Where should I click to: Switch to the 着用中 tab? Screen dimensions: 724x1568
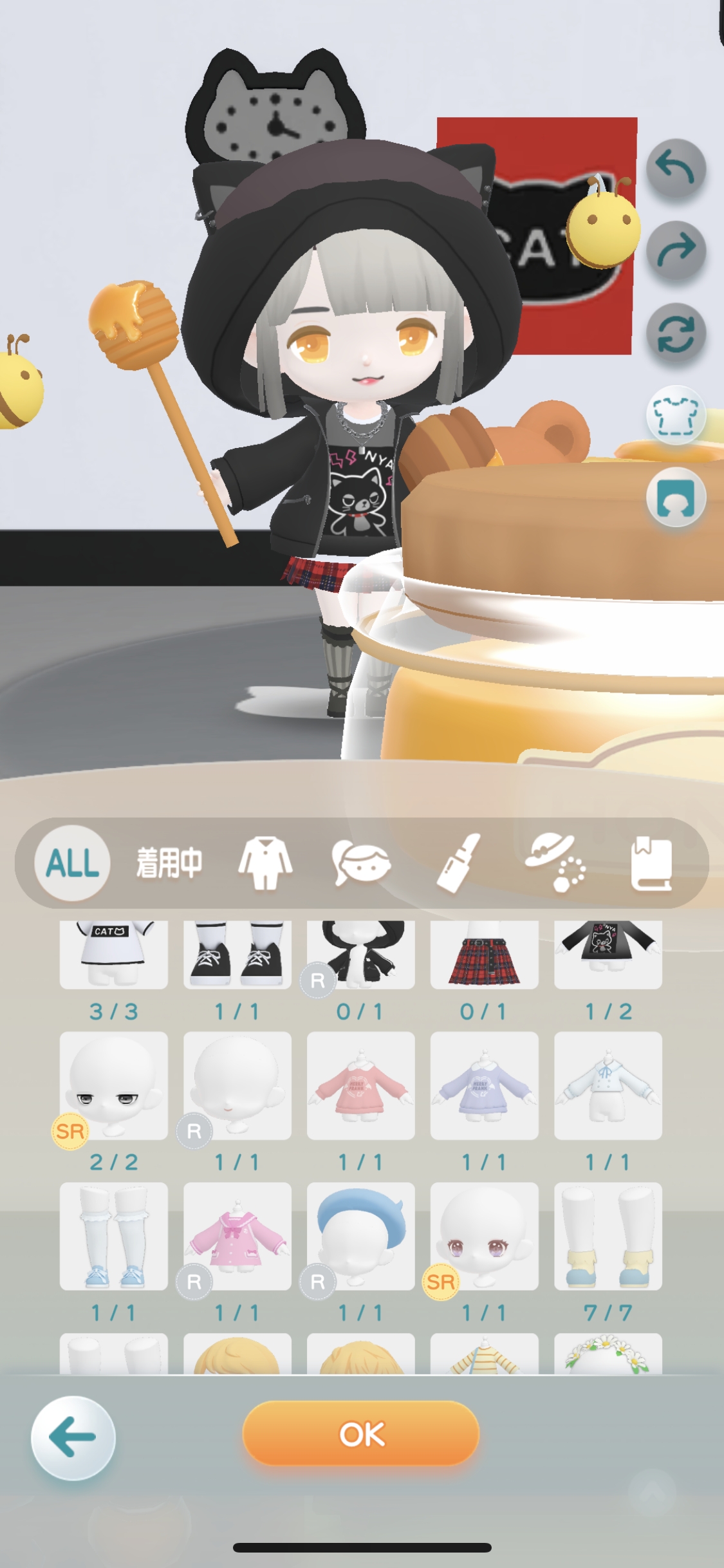tap(169, 863)
